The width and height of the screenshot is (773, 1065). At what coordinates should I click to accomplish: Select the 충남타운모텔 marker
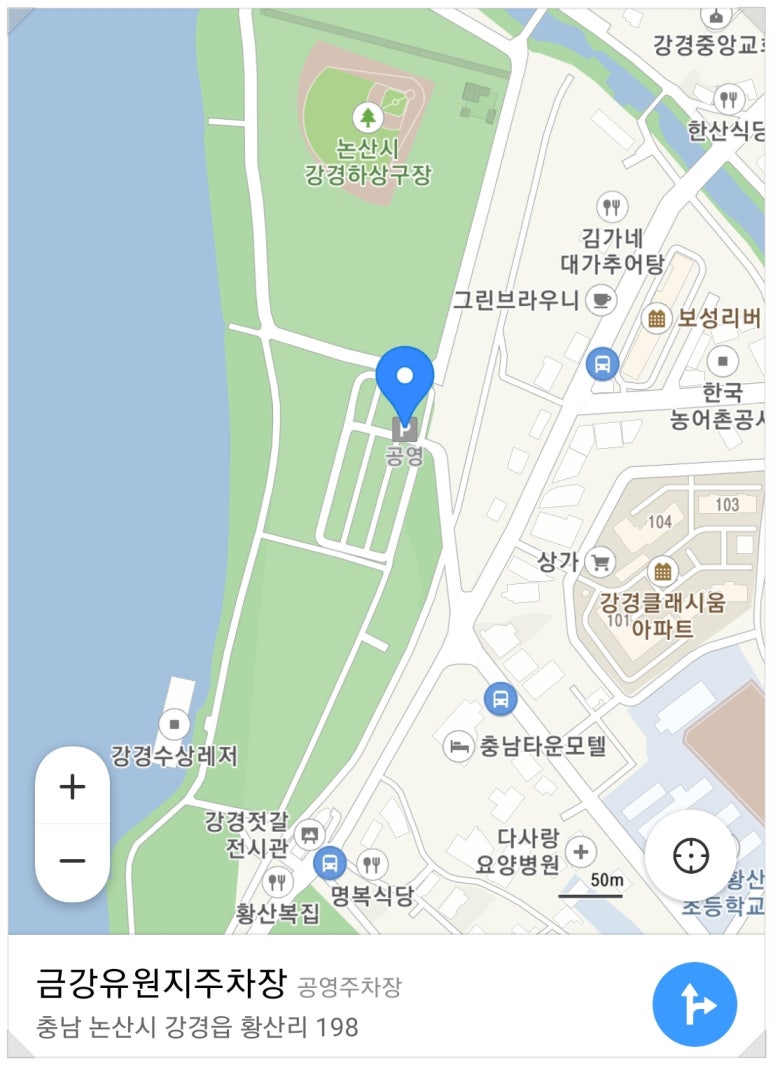click(459, 747)
